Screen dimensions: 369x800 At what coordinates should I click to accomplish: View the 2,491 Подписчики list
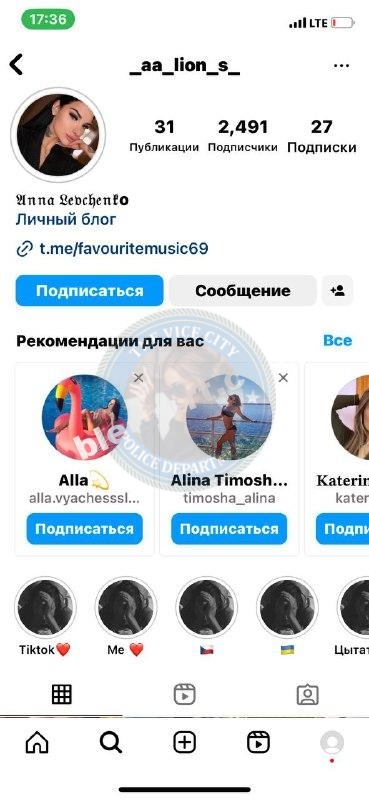243,136
